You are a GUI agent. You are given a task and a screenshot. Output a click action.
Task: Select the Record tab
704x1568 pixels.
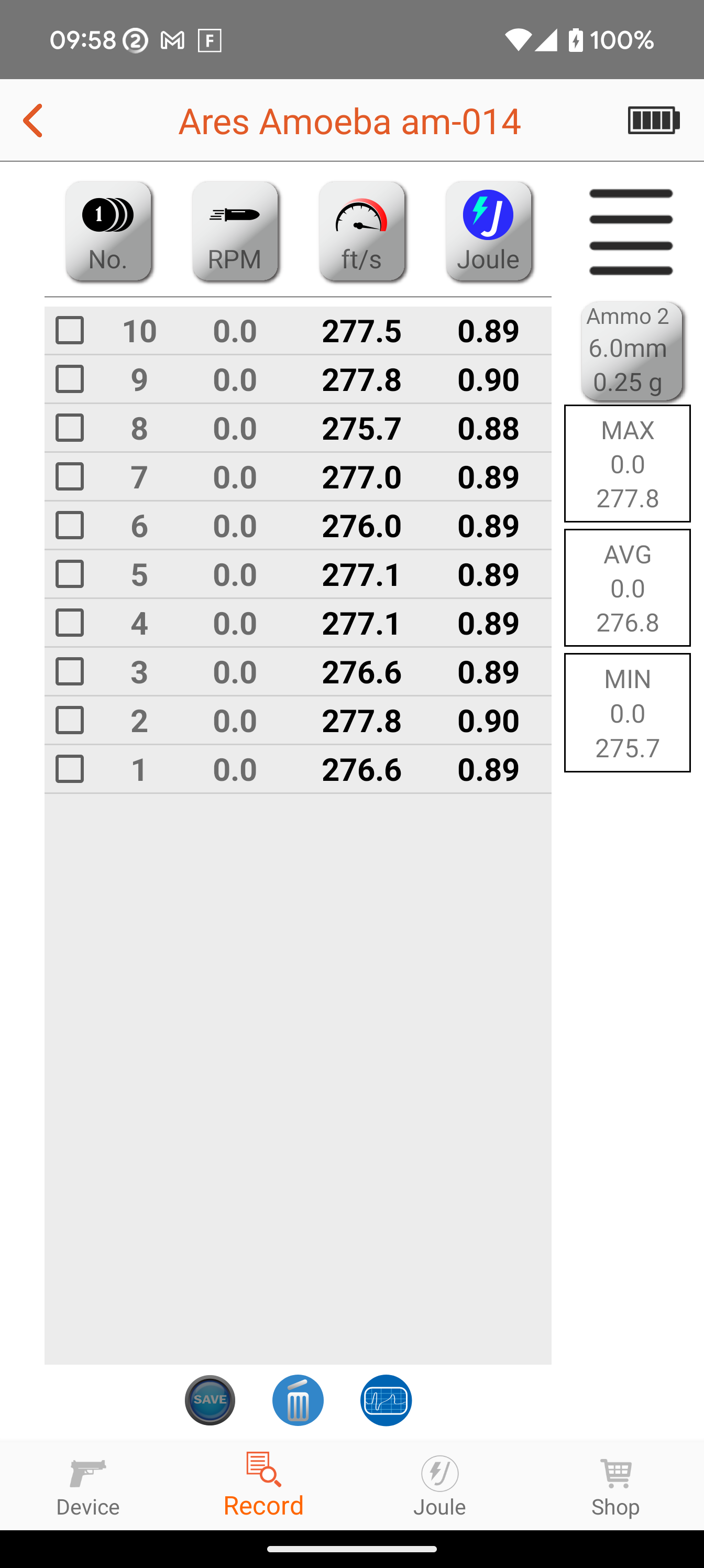(x=263, y=1485)
